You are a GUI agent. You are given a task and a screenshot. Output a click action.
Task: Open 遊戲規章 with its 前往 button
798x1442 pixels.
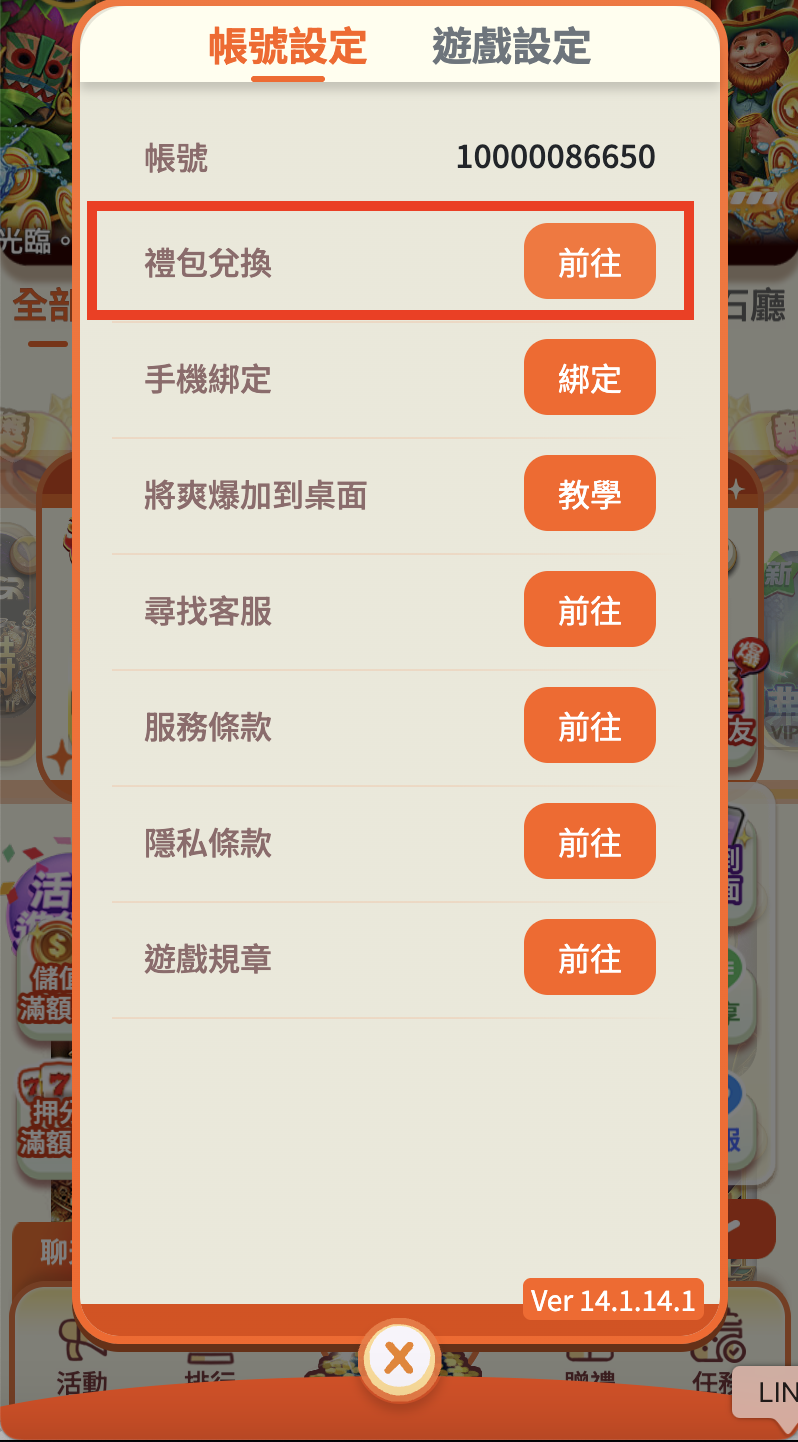pyautogui.click(x=589, y=958)
